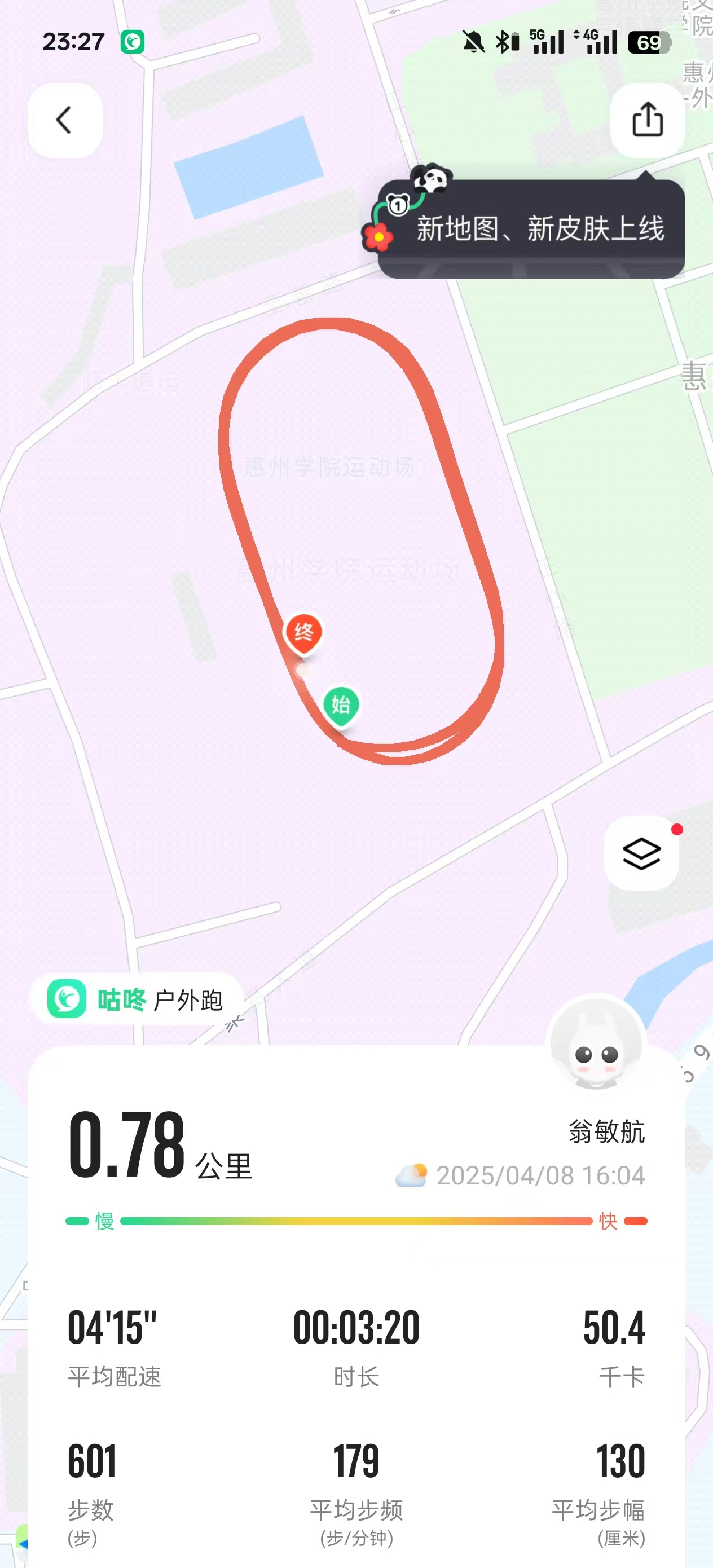The height and width of the screenshot is (1568, 713).
Task: Open the map layers button
Action: click(642, 853)
